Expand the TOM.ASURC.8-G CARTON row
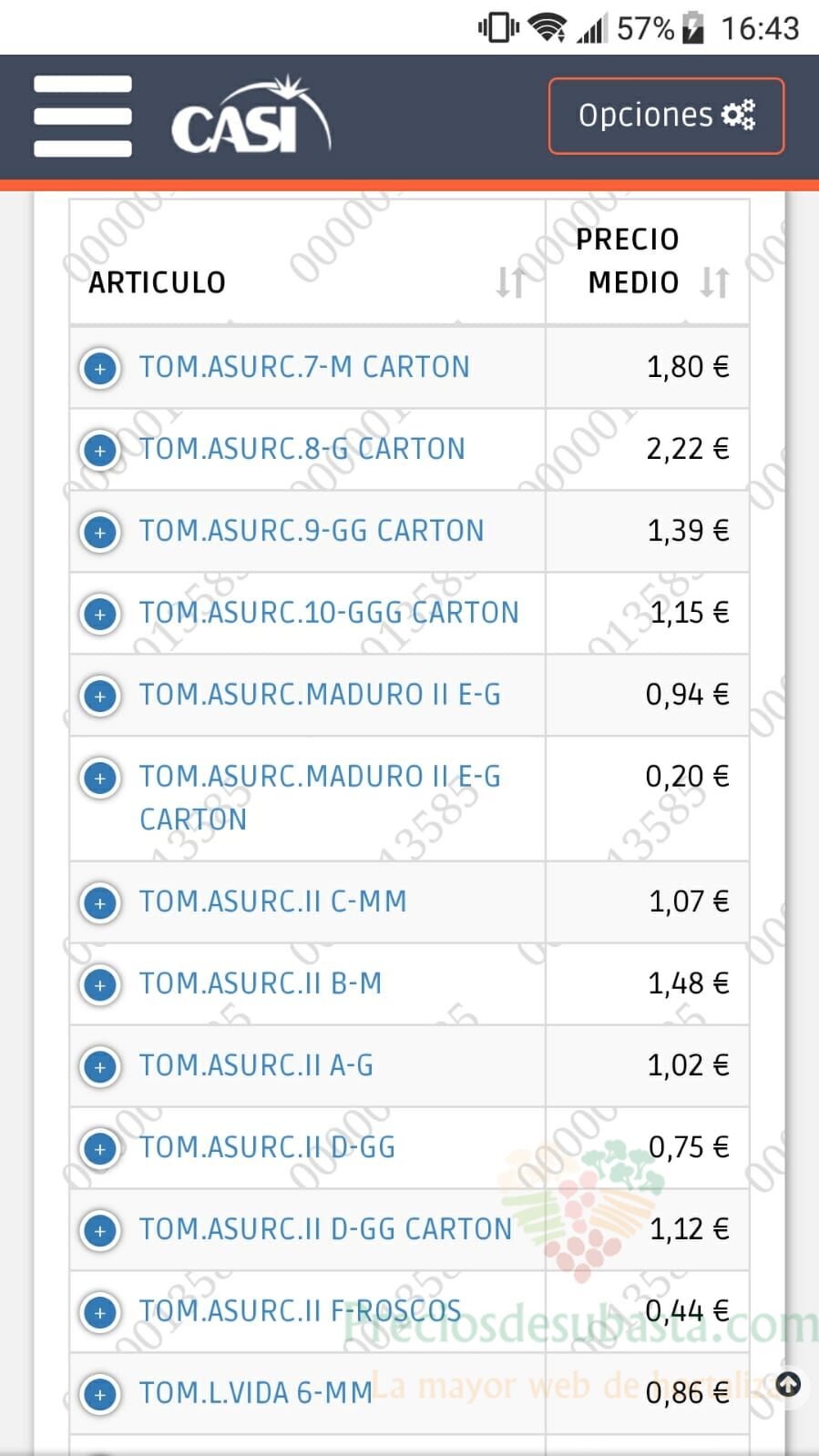The height and width of the screenshot is (1456, 819). pyautogui.click(x=100, y=451)
